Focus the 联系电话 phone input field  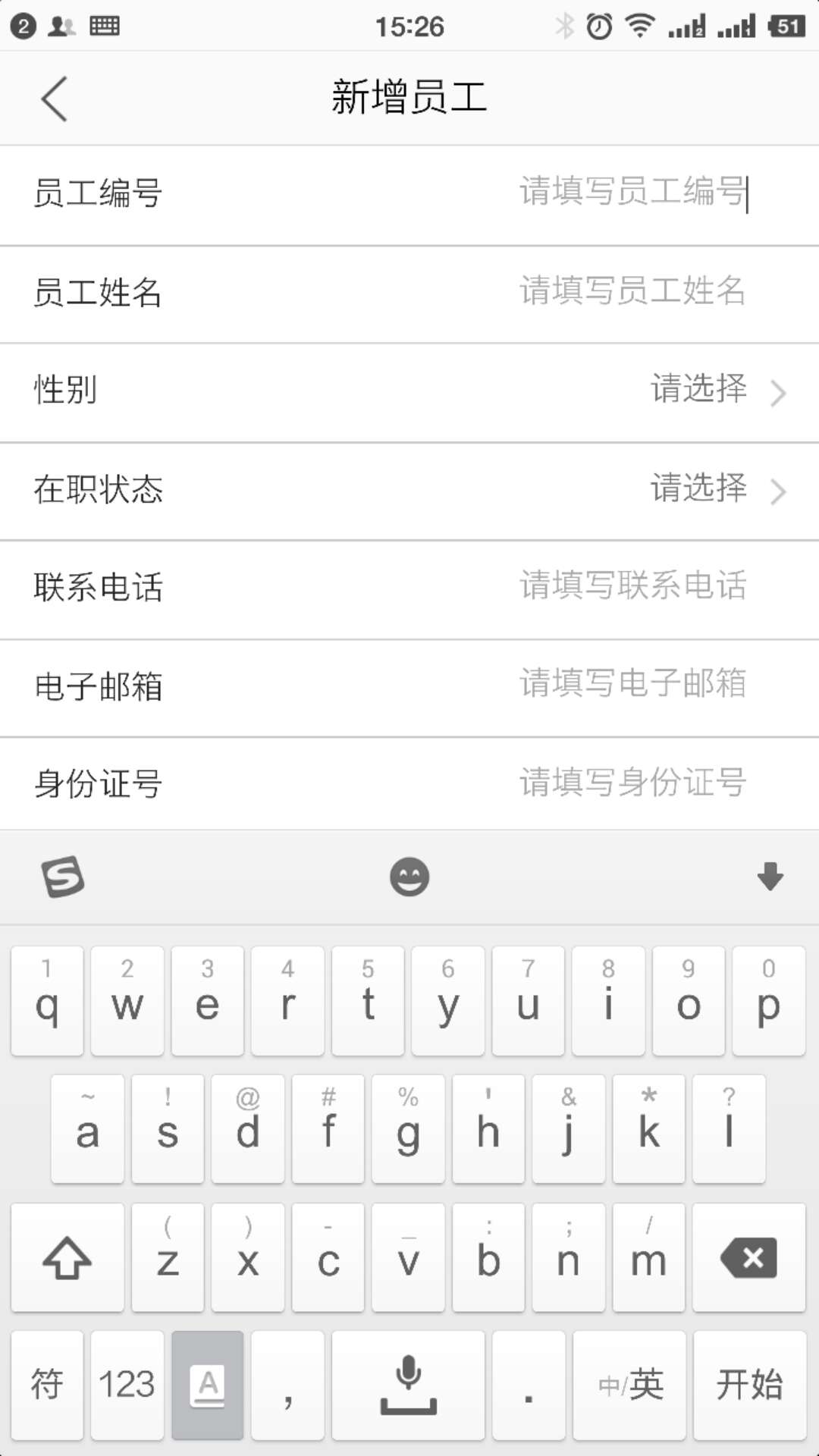click(409, 588)
